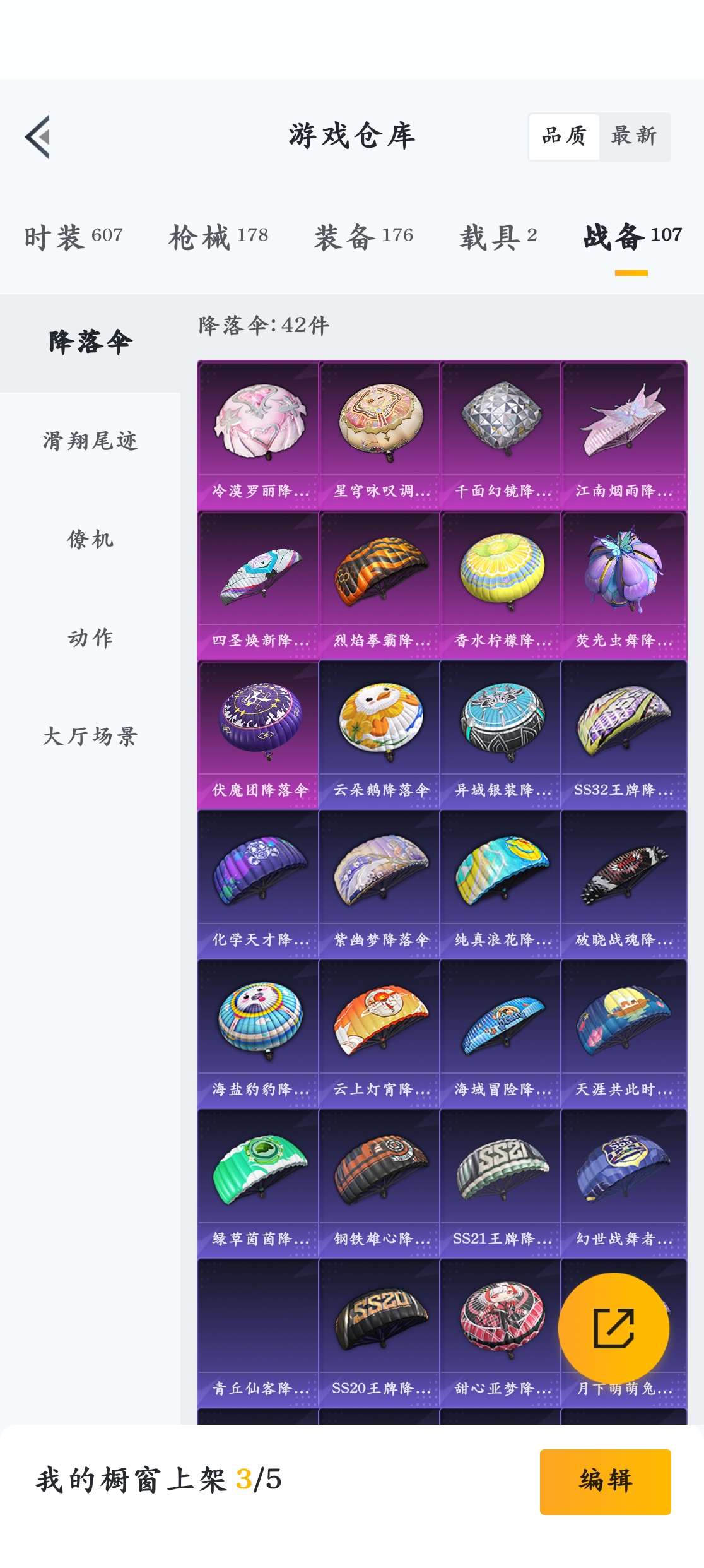Tap the 编辑 button

[x=605, y=1482]
